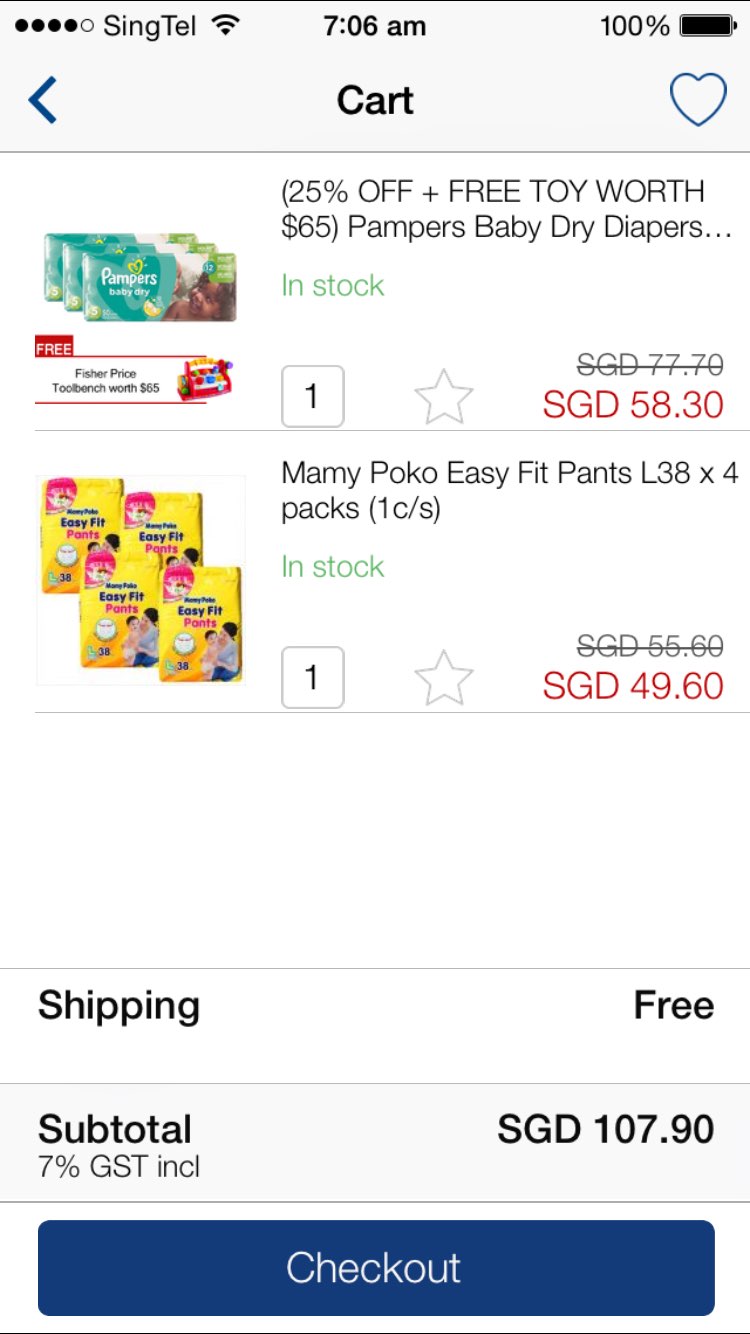Star the Pampers Baby Dry Diapers item
This screenshot has height=1334, width=750.
pos(443,397)
